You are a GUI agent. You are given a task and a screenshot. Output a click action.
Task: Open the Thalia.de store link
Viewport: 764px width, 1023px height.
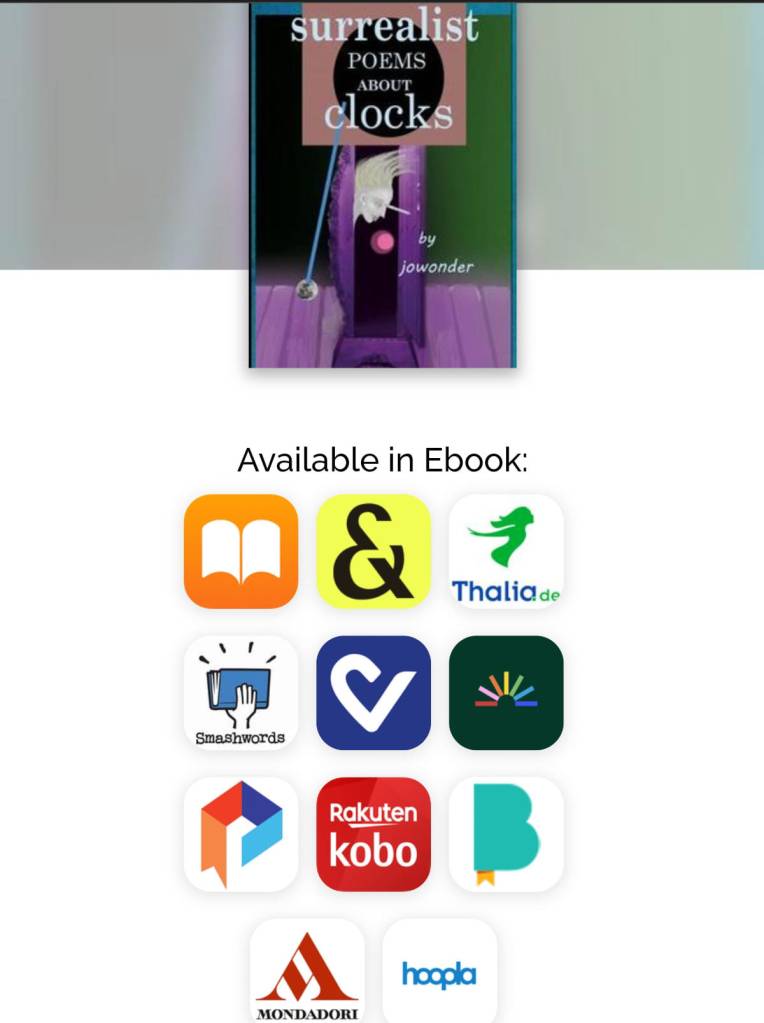tap(506, 551)
